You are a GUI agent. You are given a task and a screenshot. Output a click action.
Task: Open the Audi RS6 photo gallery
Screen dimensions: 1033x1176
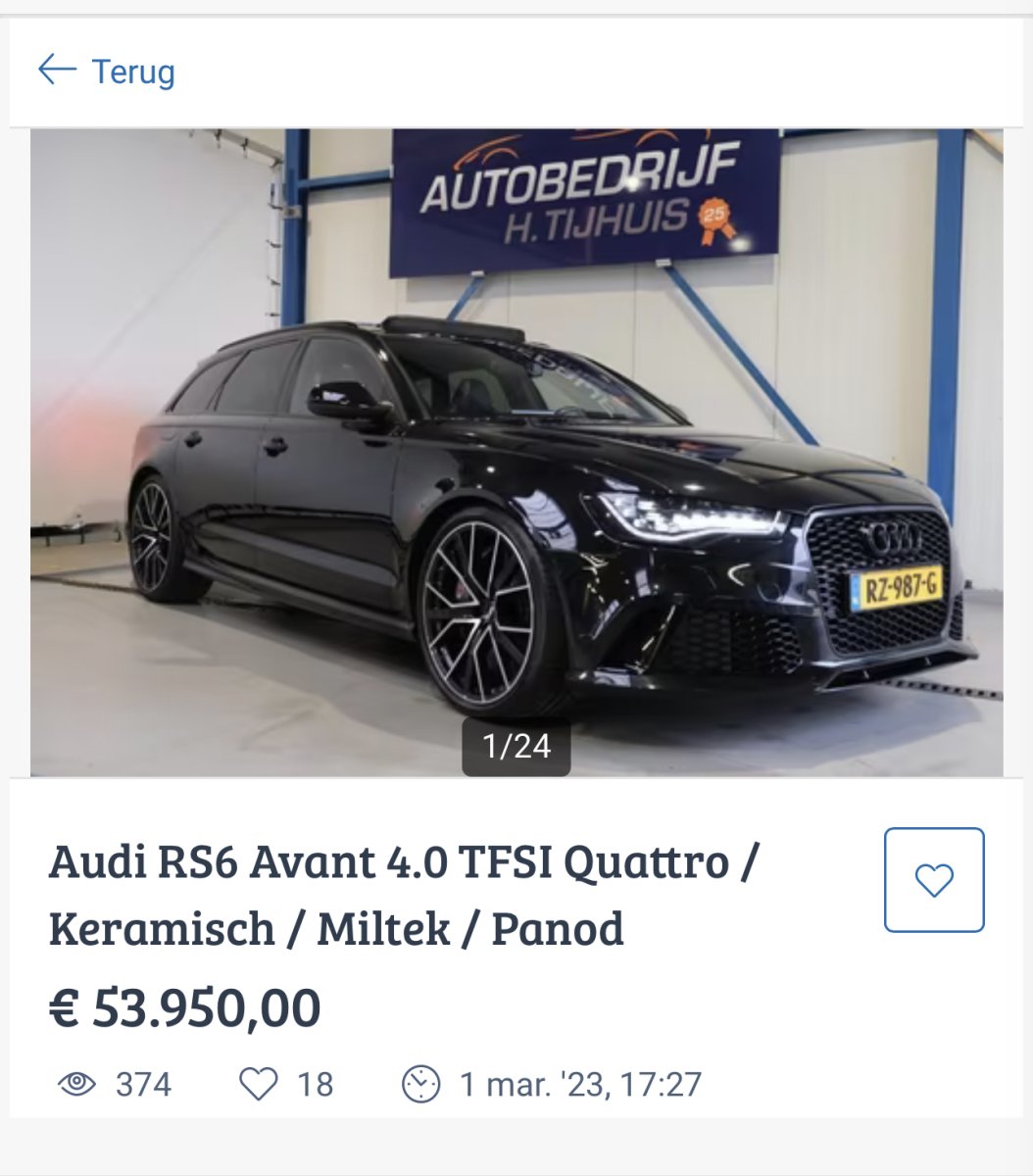(516, 453)
